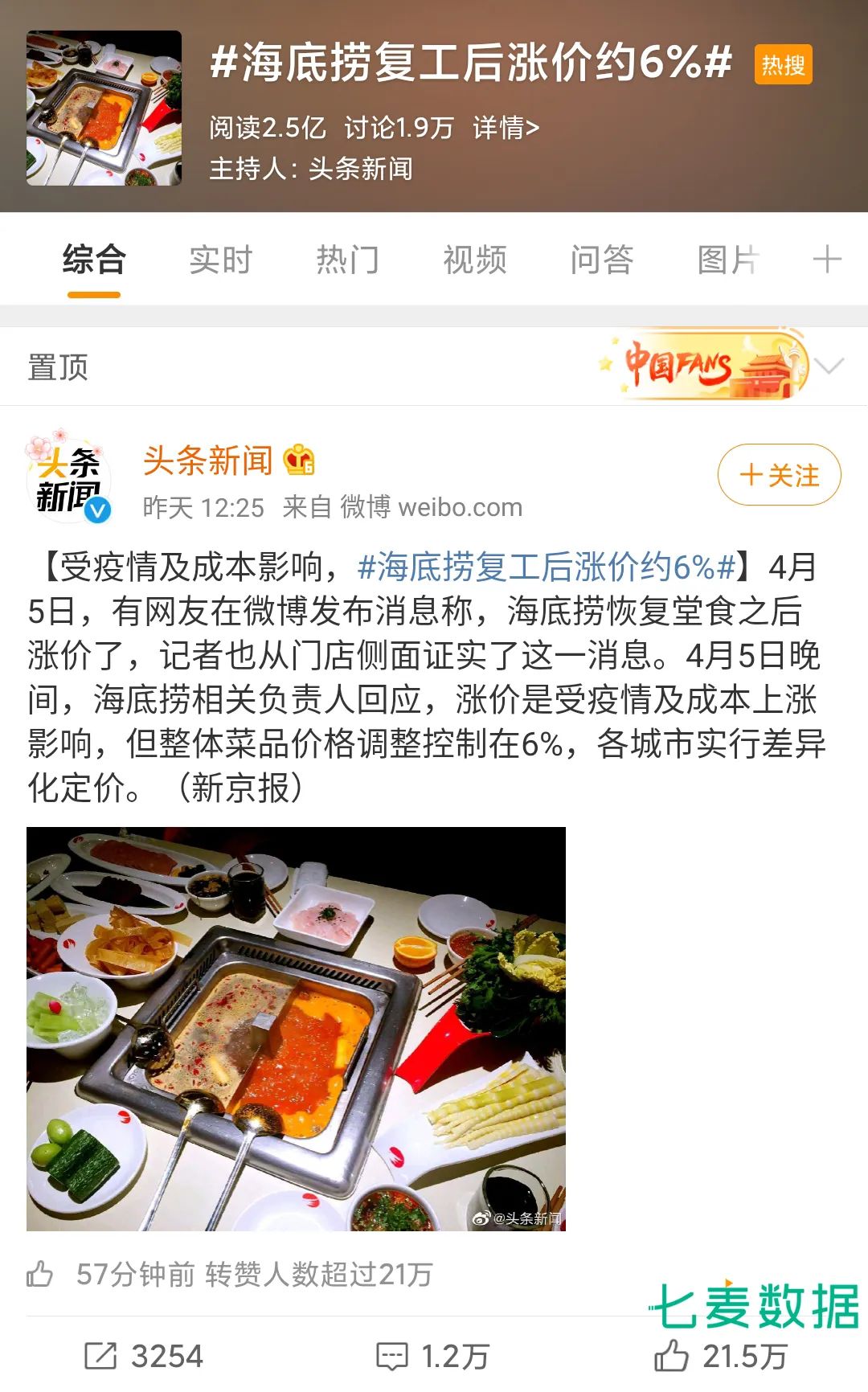The width and height of the screenshot is (868, 1392).
Task: Open the 头条新闻 username link
Action: [208, 461]
